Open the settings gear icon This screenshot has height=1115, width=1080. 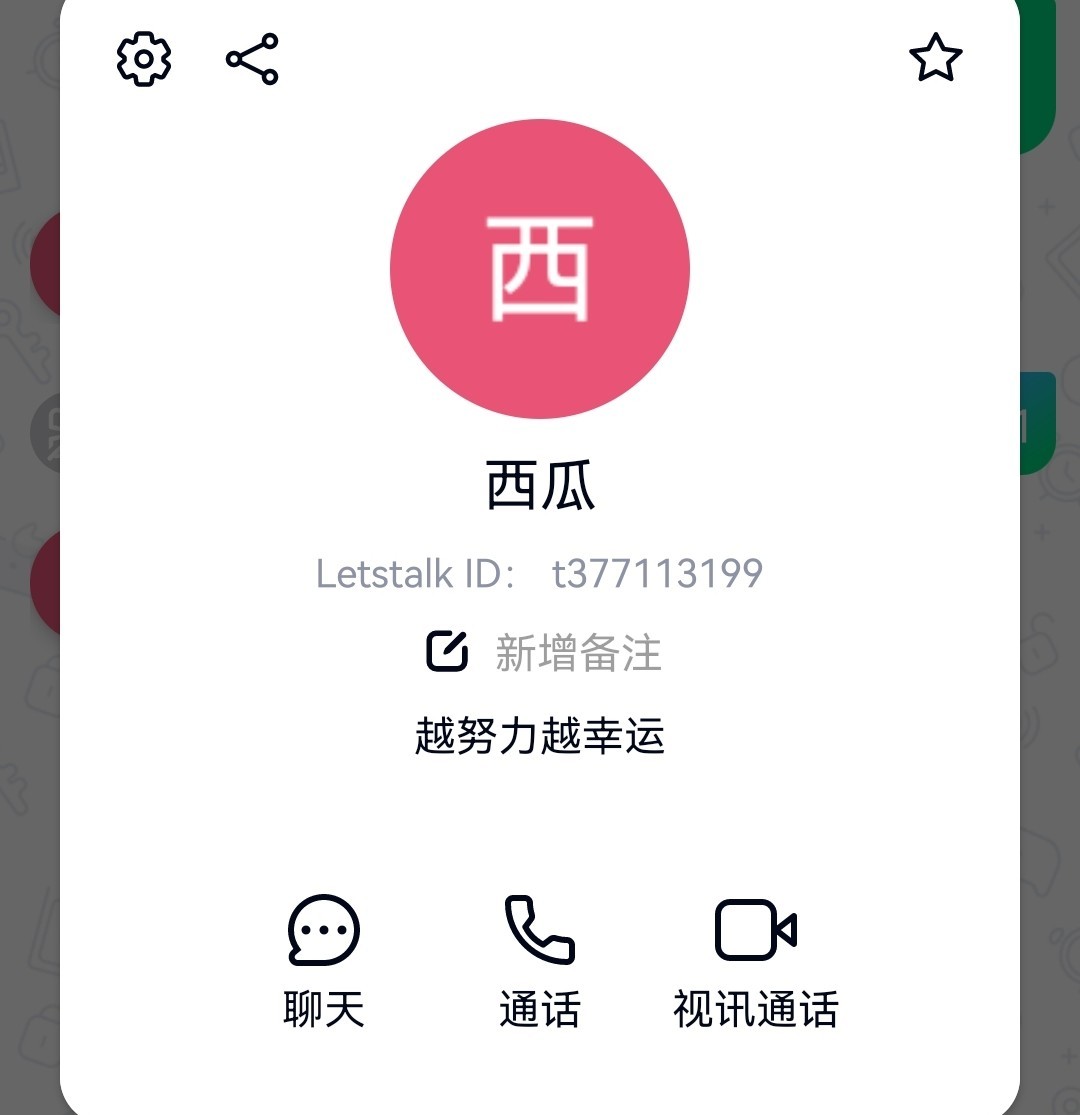[144, 59]
